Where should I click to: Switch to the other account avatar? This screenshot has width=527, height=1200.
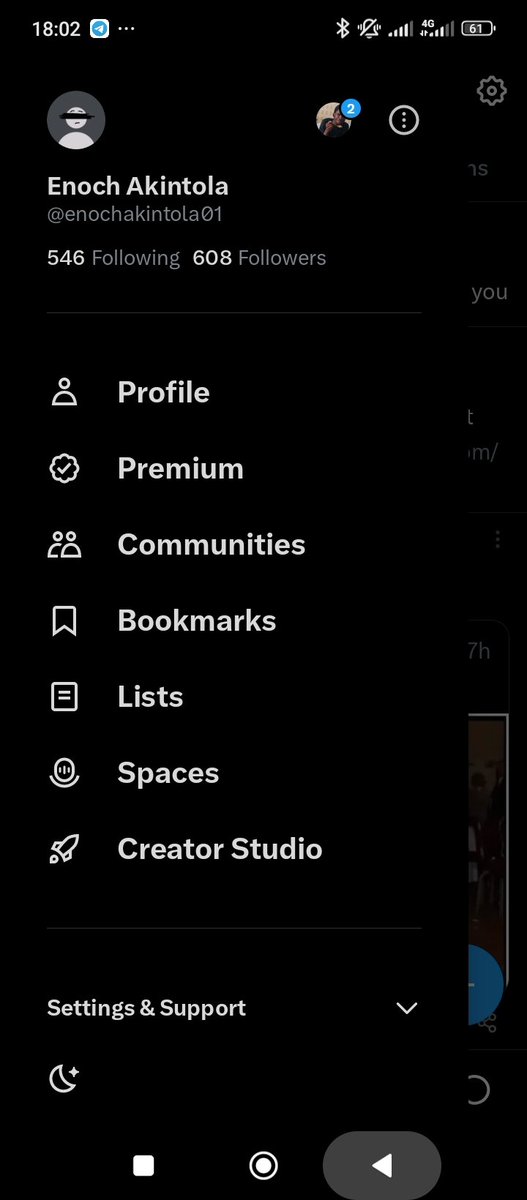pyautogui.click(x=336, y=120)
